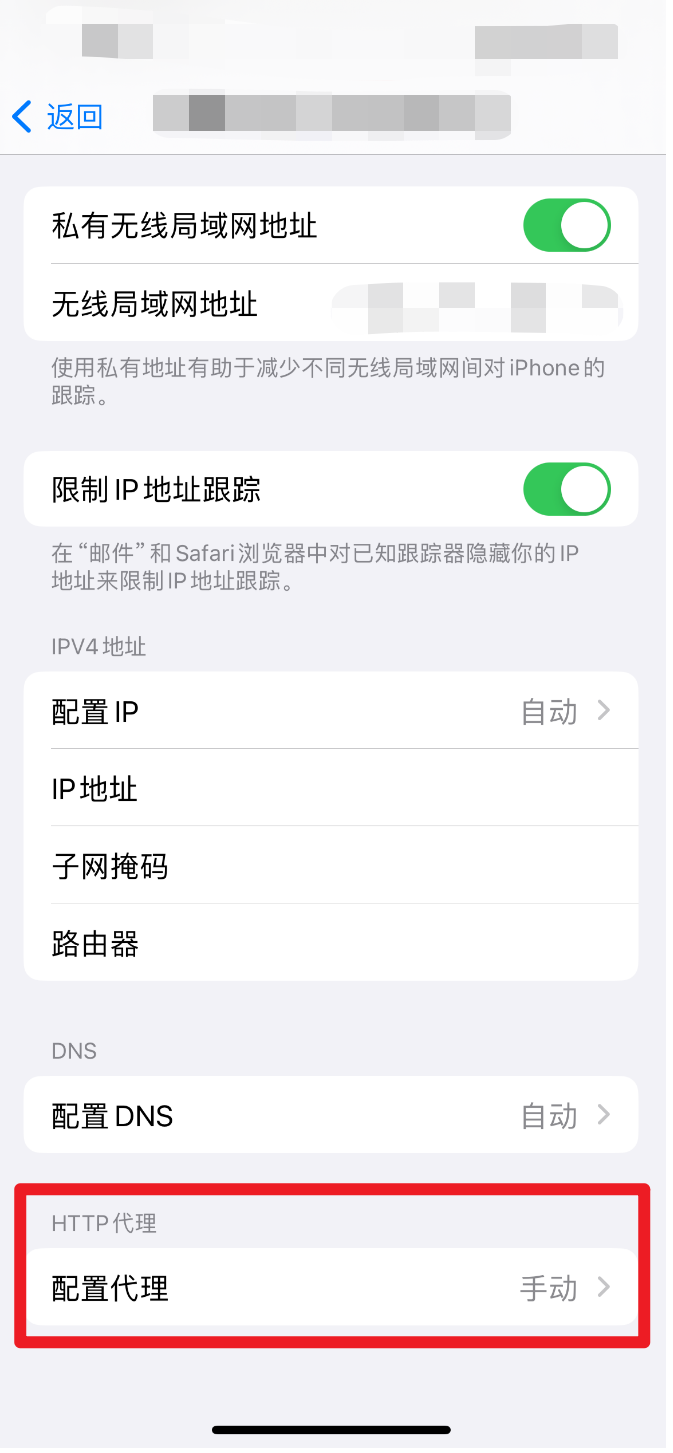Open 配置代理 proxy settings
This screenshot has width=673, height=1453.
[330, 1288]
